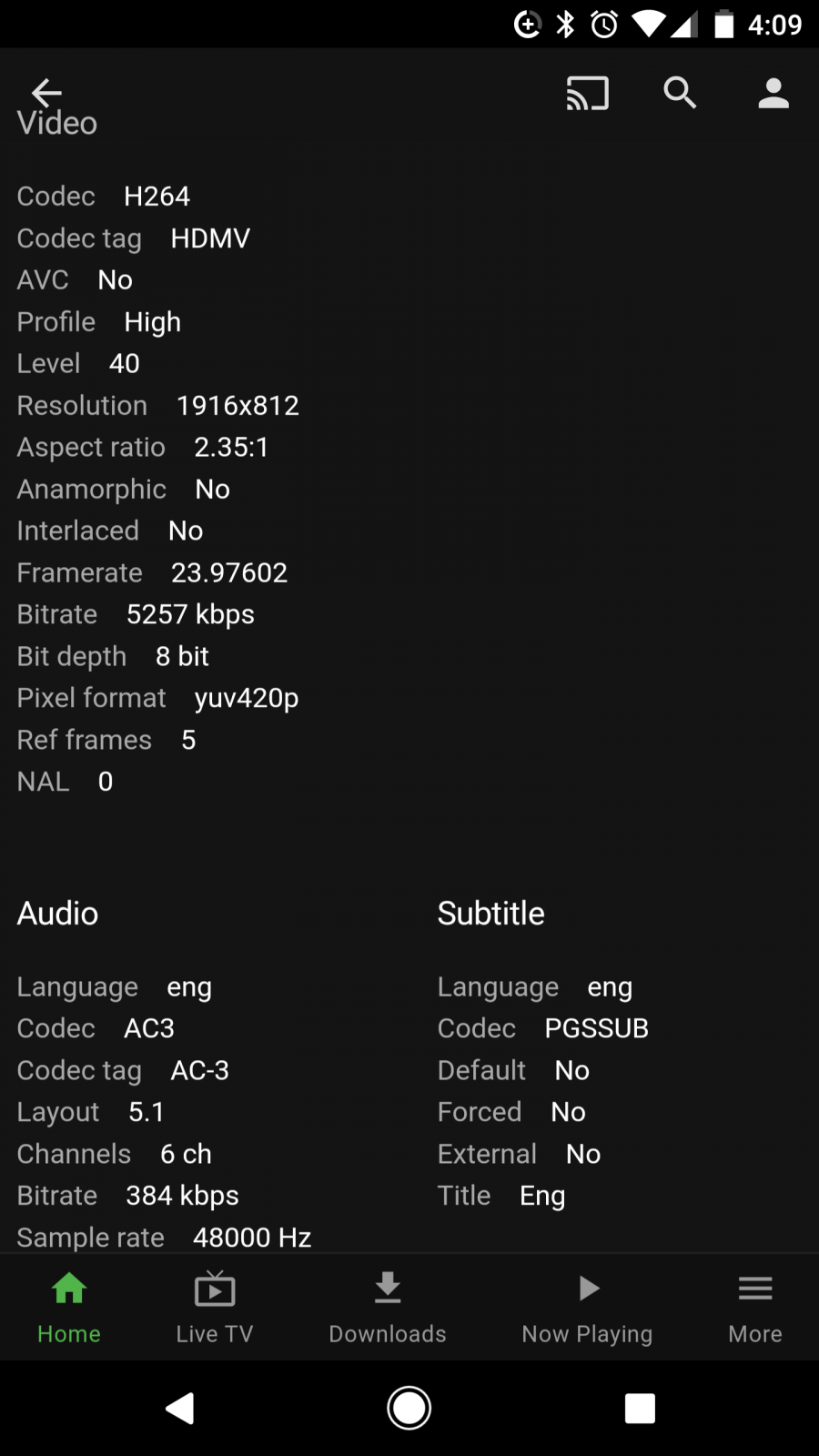Open the Downloads tab
Viewport: 819px width, 1456px height.
click(388, 1308)
